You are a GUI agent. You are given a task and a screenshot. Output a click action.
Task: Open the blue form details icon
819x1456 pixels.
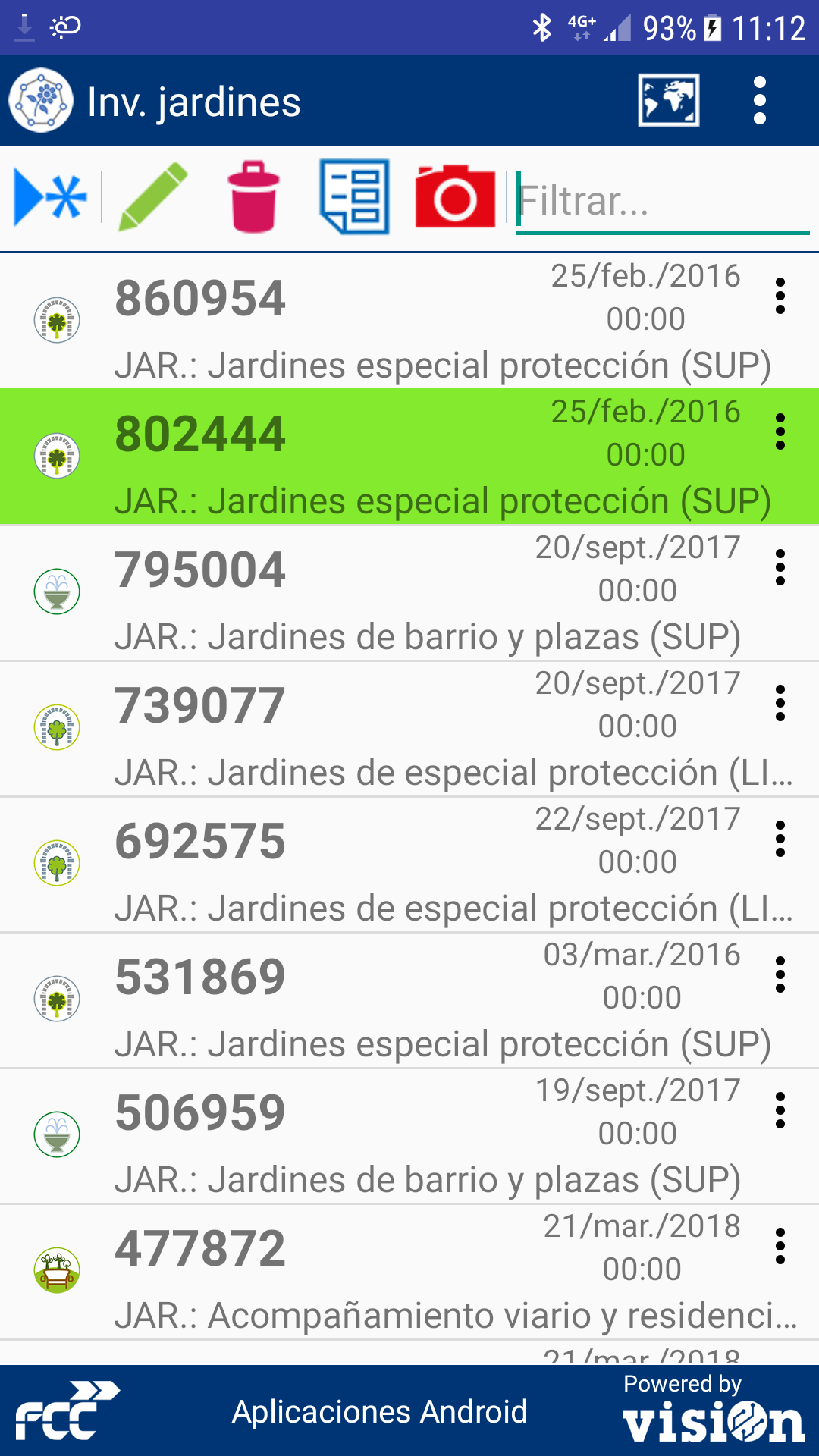click(x=354, y=197)
